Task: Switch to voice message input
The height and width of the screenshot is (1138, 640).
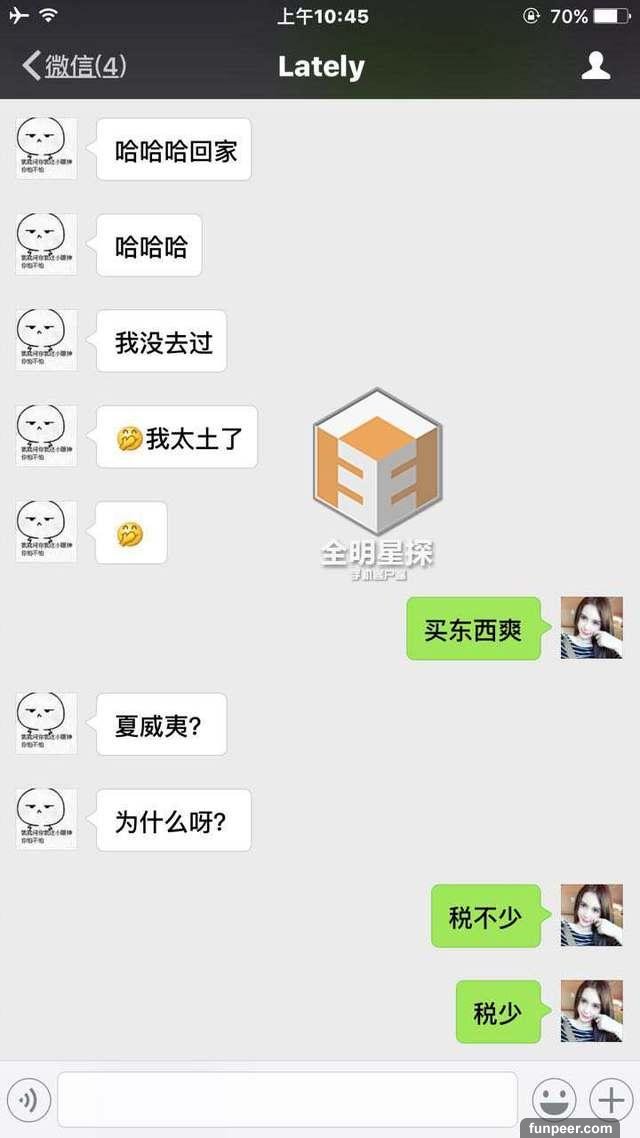Action: pyautogui.click(x=28, y=1100)
